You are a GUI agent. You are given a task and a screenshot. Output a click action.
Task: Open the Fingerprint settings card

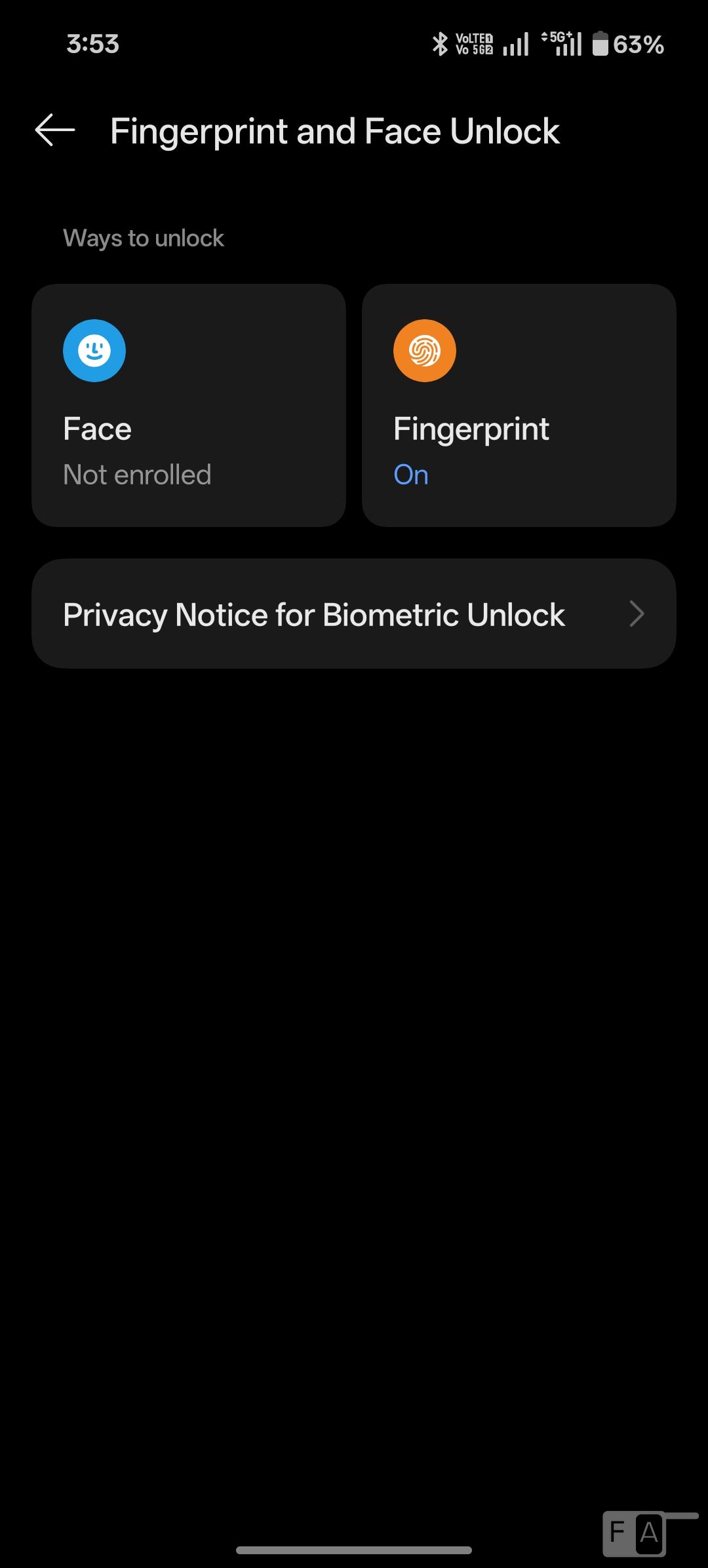[x=519, y=405]
